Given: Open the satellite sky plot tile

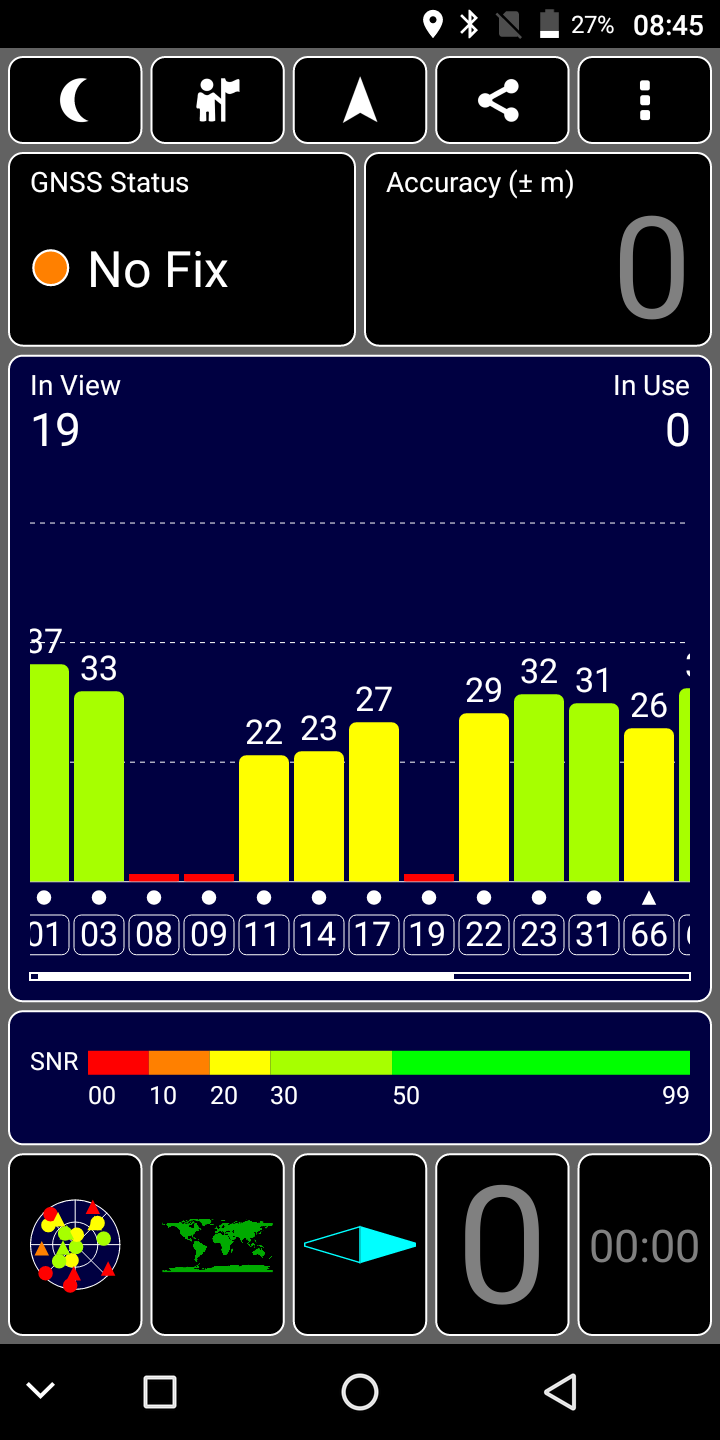Looking at the screenshot, I should pyautogui.click(x=75, y=1244).
